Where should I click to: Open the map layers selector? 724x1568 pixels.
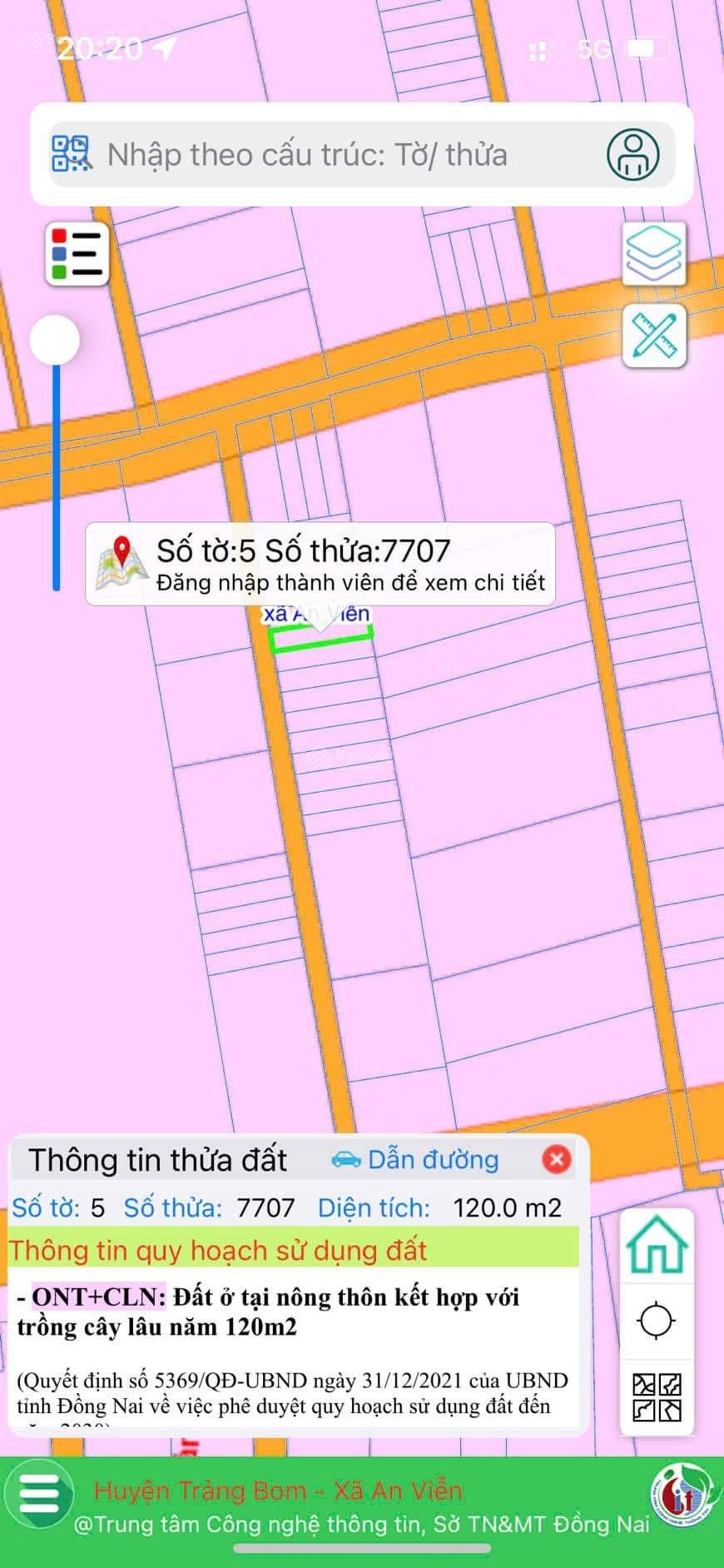[x=654, y=252]
